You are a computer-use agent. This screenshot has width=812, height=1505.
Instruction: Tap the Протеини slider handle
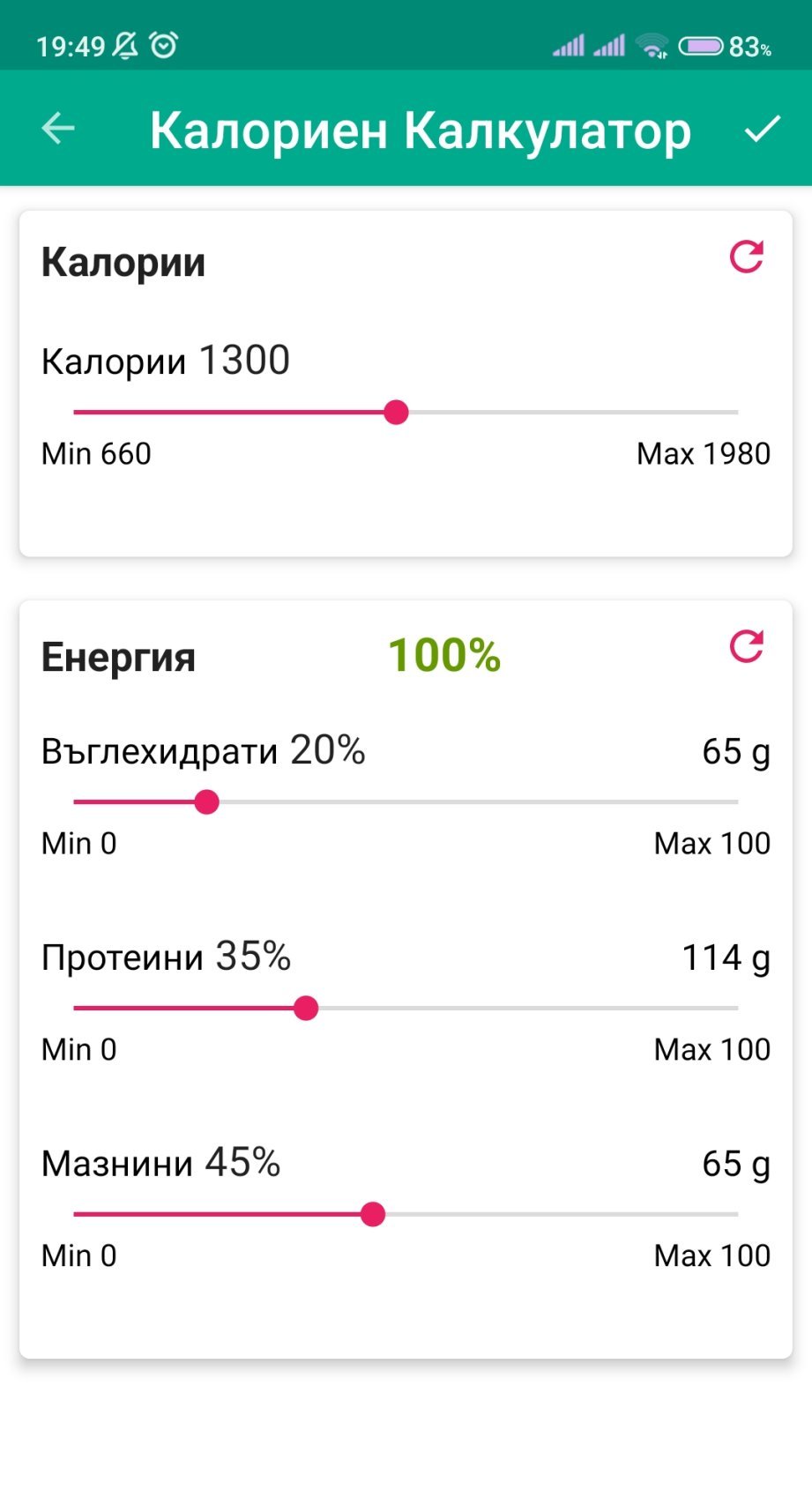[x=306, y=1008]
